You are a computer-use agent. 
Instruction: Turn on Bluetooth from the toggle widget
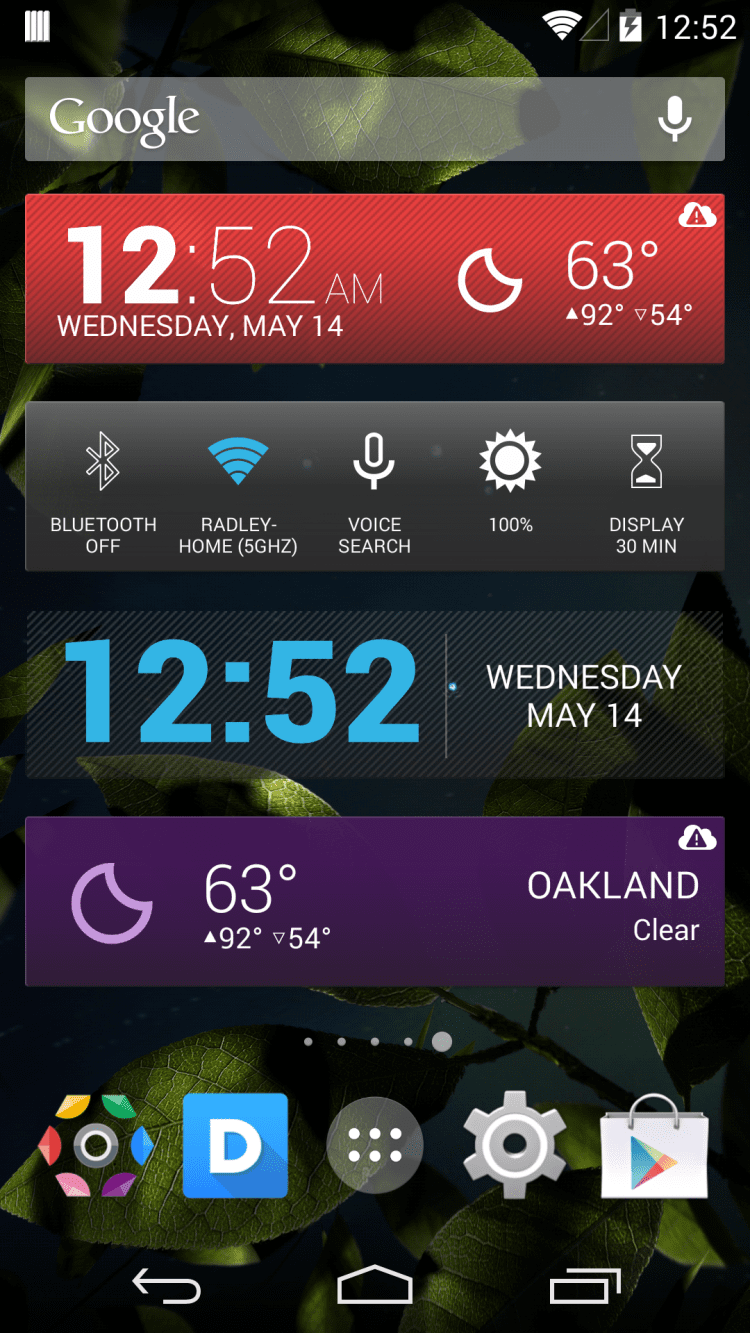[x=103, y=487]
